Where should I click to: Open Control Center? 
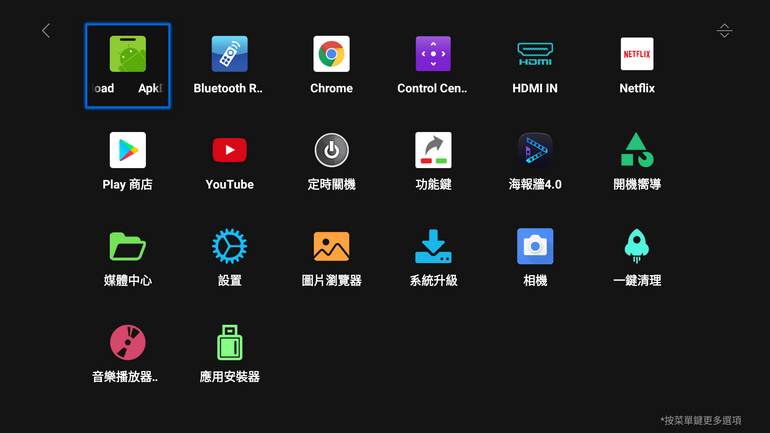pos(433,54)
